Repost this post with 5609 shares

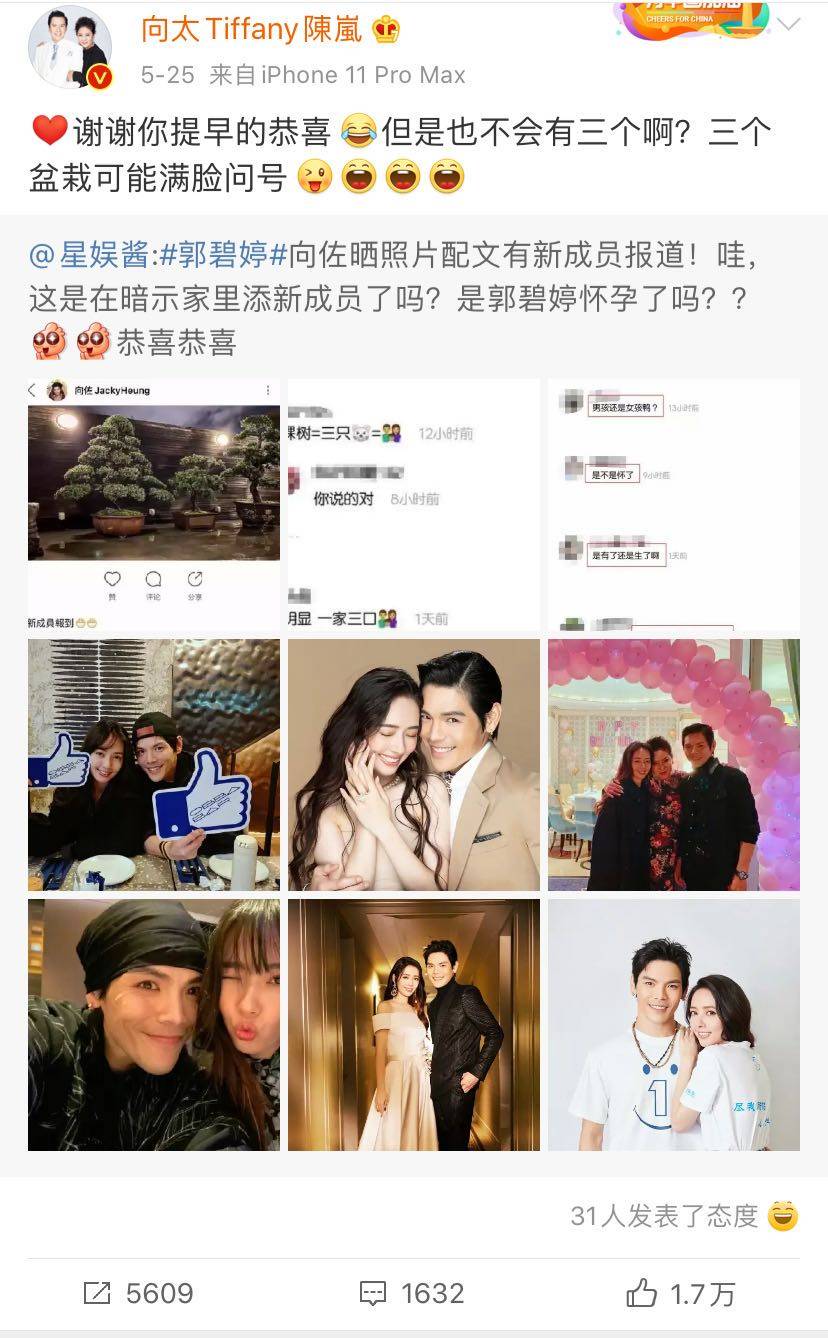tap(137, 1293)
